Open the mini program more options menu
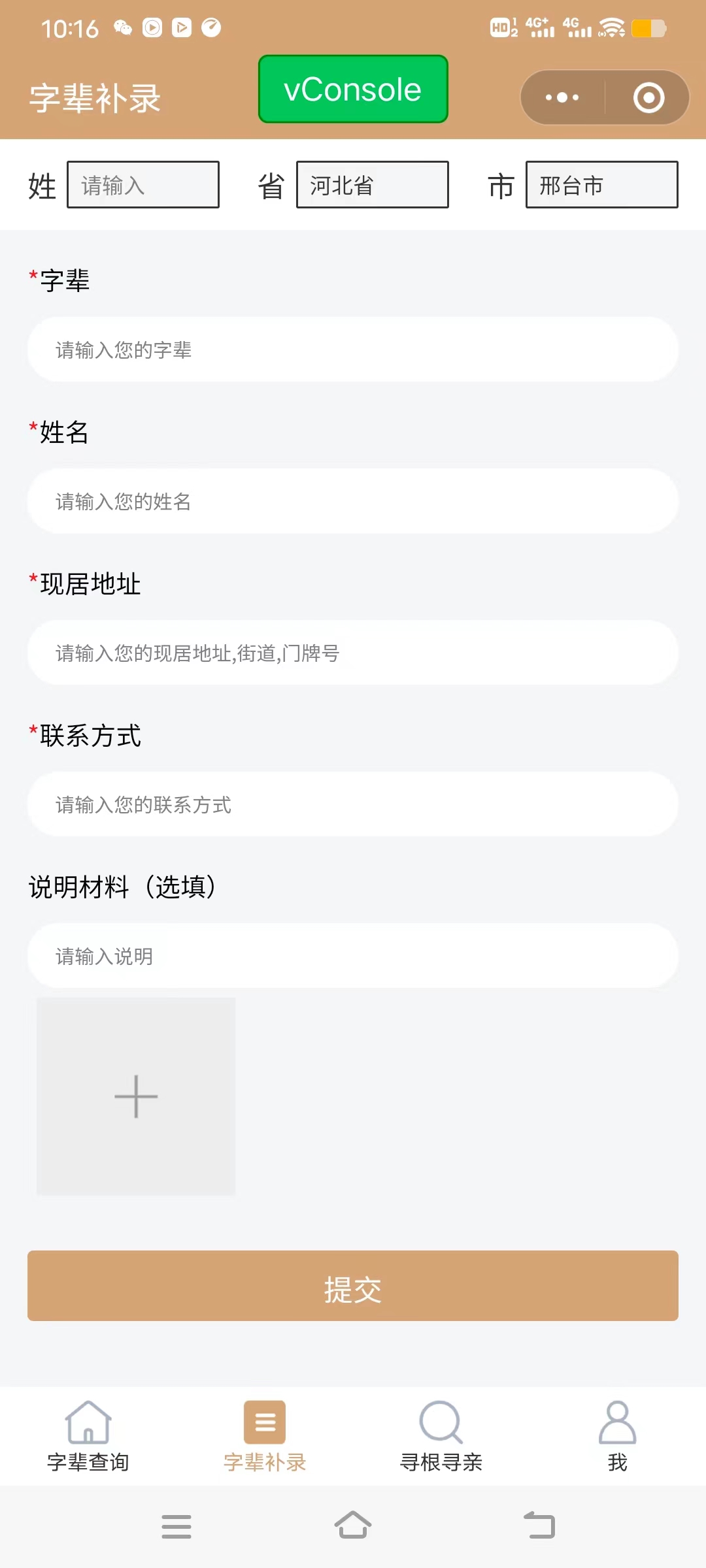706x1568 pixels. click(562, 97)
